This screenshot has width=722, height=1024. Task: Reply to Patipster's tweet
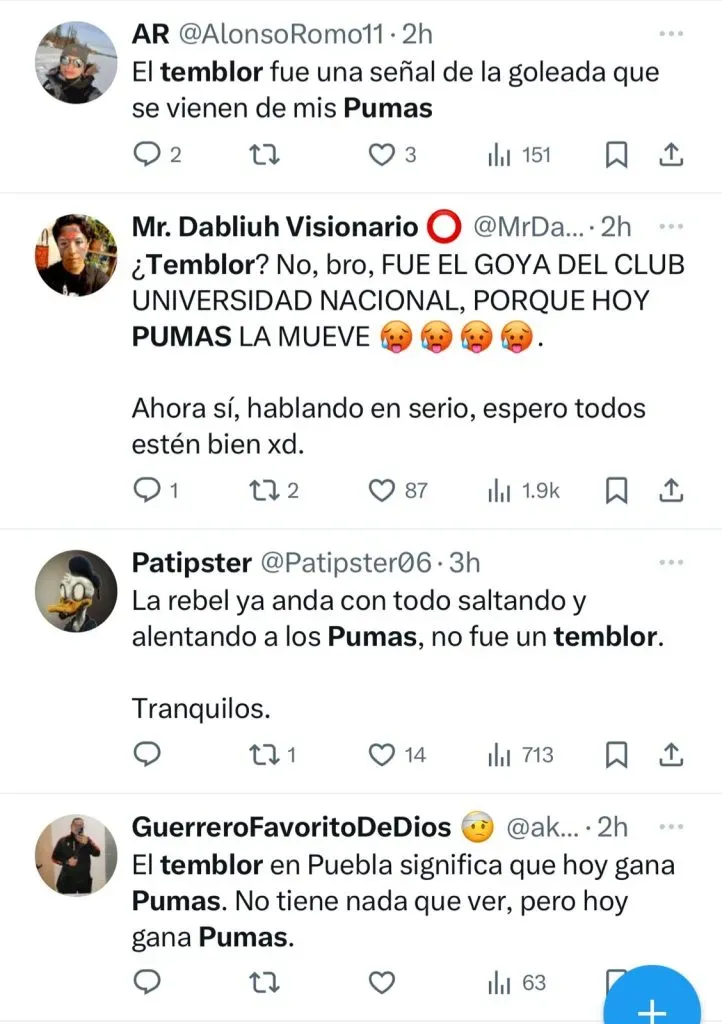(147, 755)
